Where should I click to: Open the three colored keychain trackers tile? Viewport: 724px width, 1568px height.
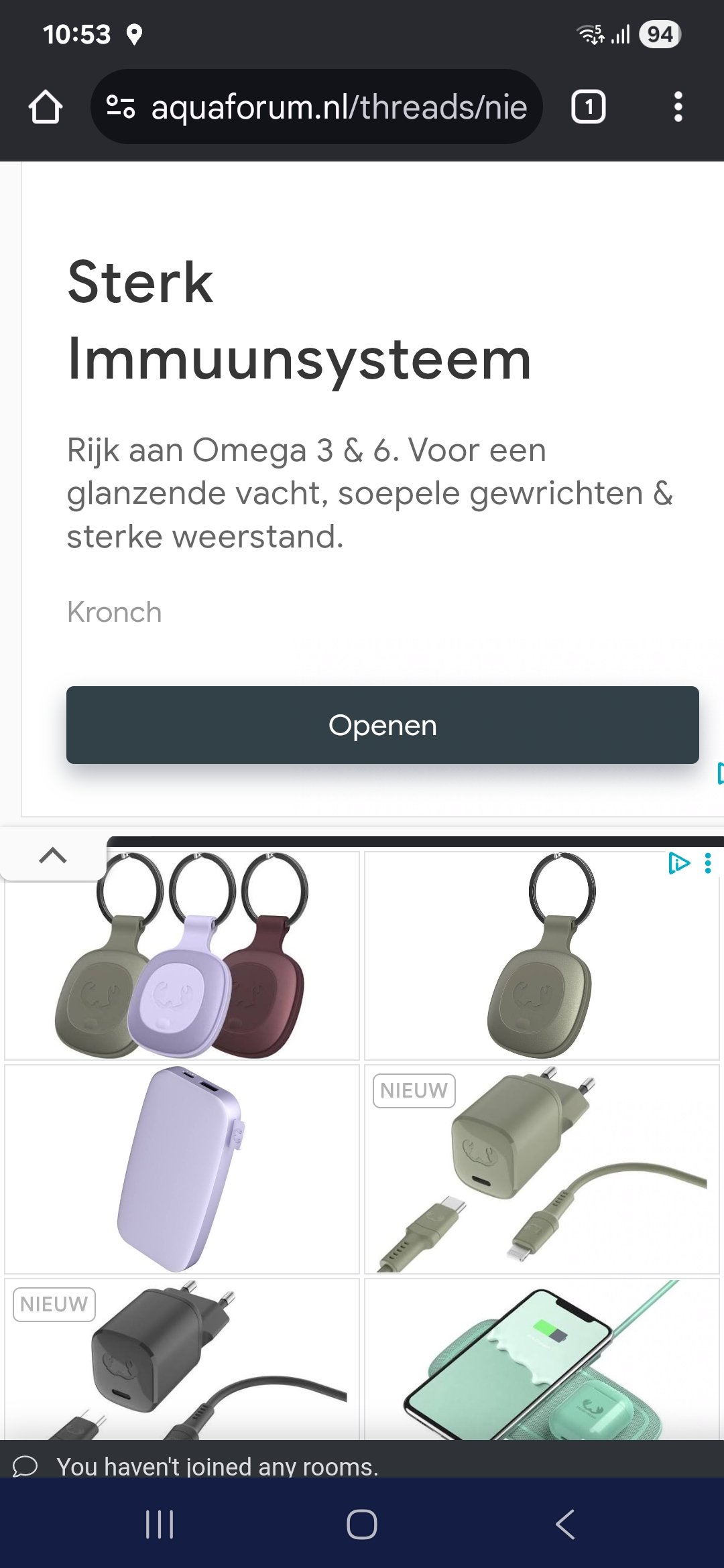[182, 956]
